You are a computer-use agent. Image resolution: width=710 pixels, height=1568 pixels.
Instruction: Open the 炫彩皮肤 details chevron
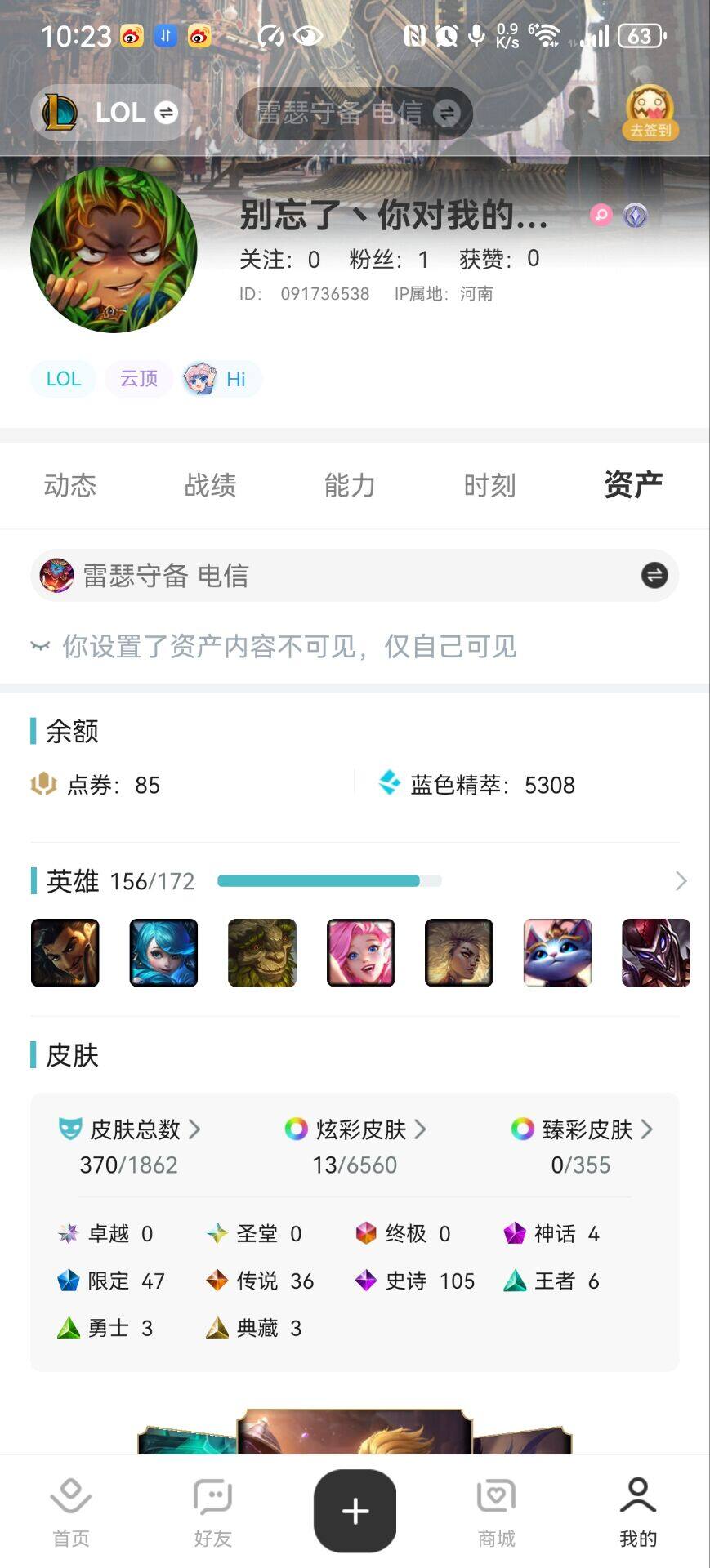pos(422,1129)
